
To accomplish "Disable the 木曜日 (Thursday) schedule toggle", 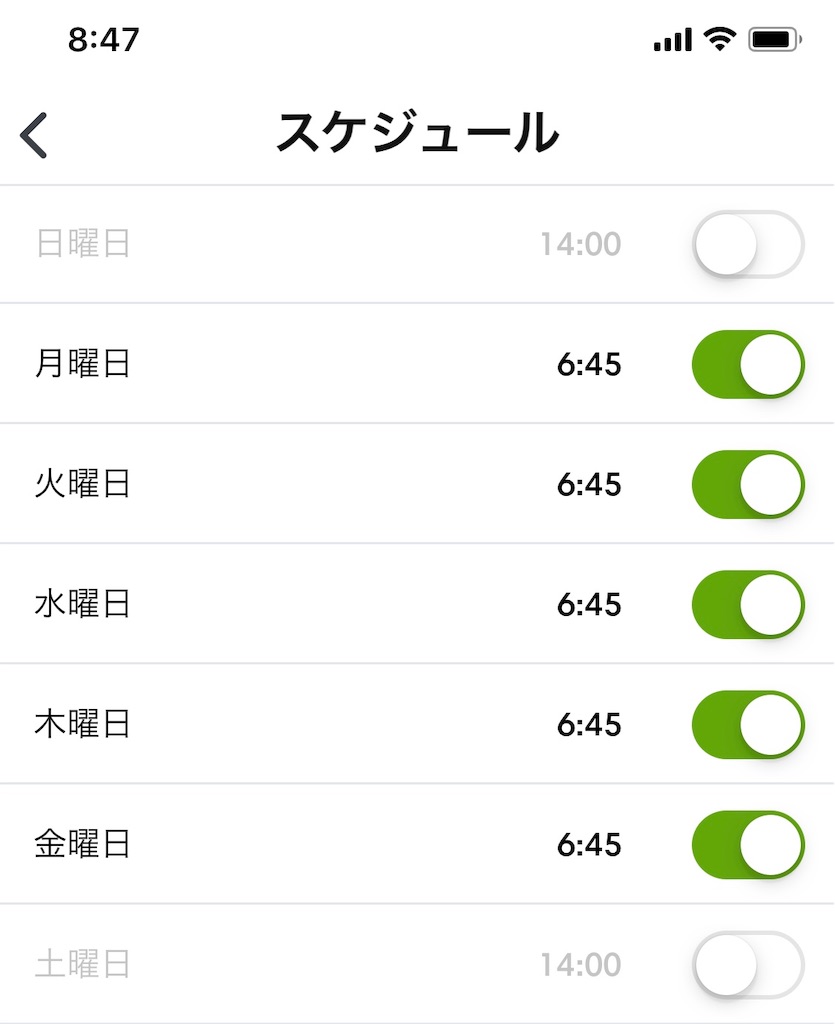I will point(748,724).
